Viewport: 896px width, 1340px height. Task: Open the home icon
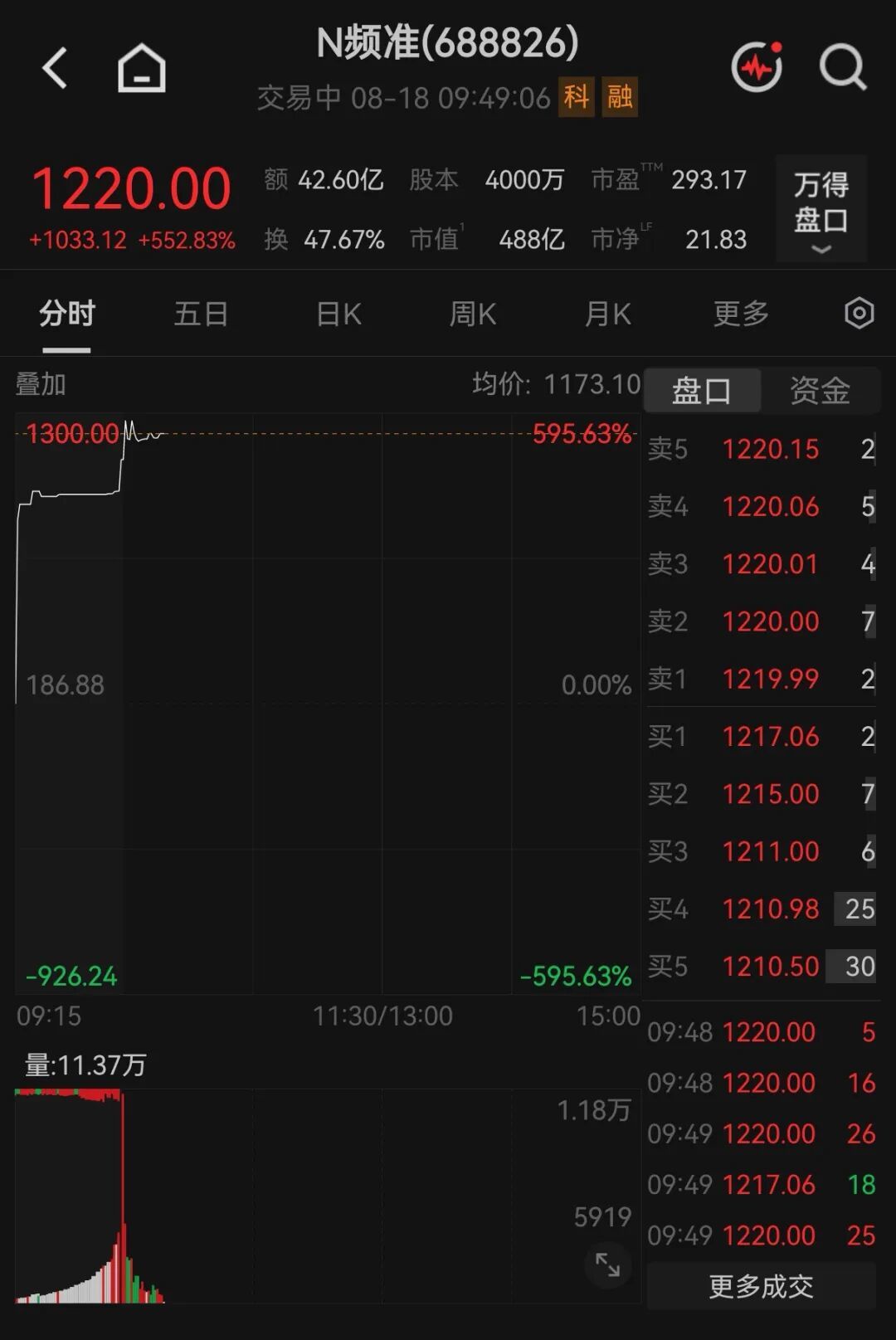pos(142,67)
